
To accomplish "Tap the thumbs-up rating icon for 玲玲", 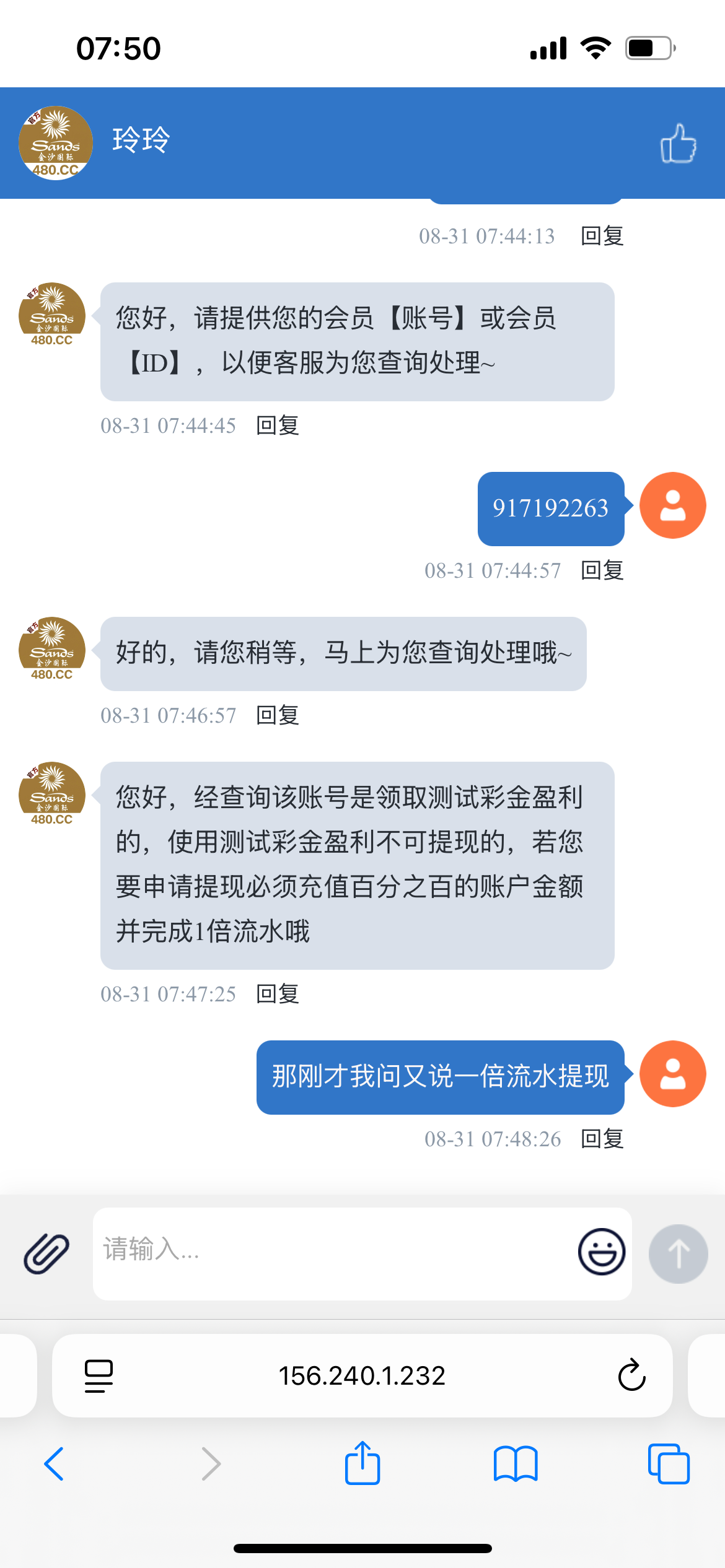I will [678, 143].
